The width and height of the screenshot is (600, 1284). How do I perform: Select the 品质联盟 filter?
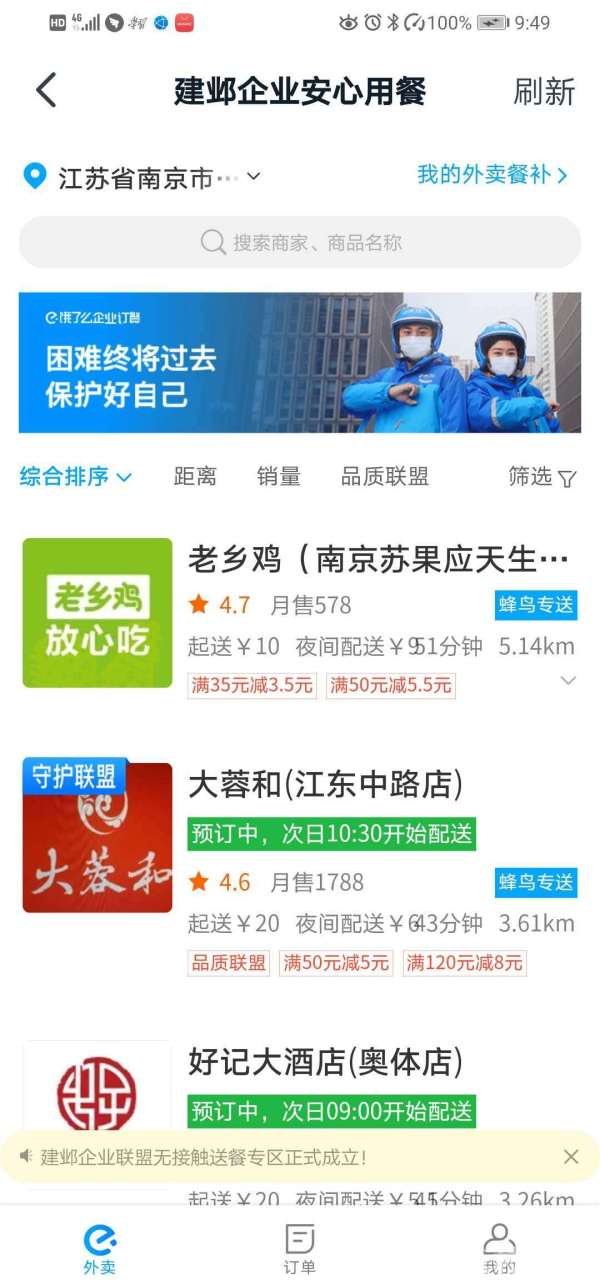click(x=385, y=477)
